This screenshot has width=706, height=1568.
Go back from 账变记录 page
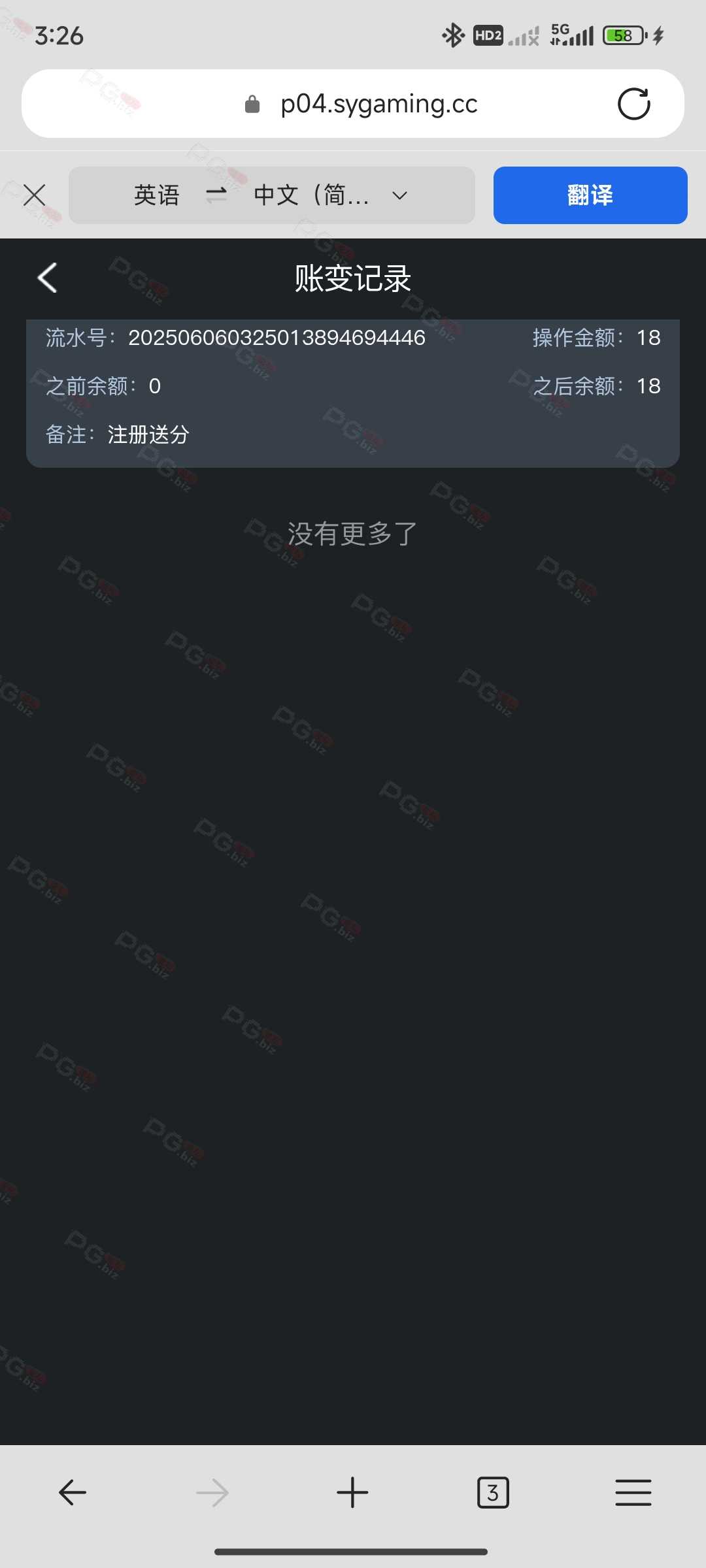[48, 278]
